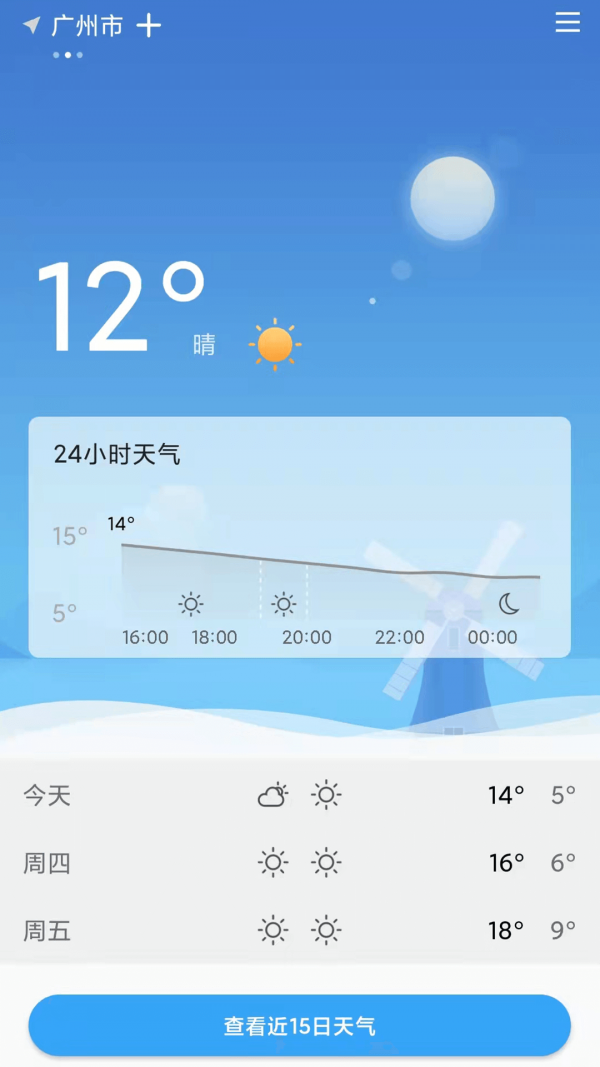Add a new city with plus icon

[149, 26]
